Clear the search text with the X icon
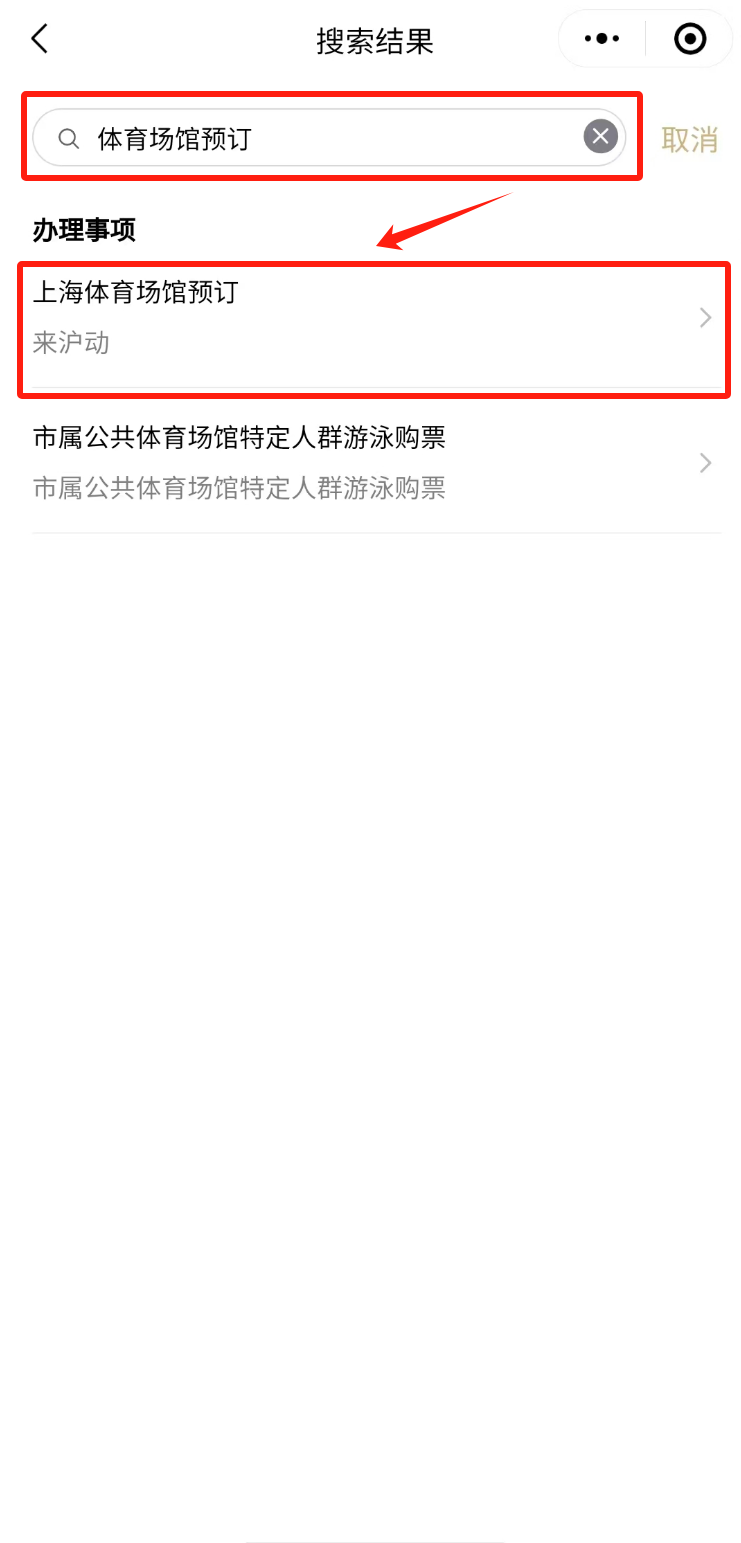 coord(600,137)
